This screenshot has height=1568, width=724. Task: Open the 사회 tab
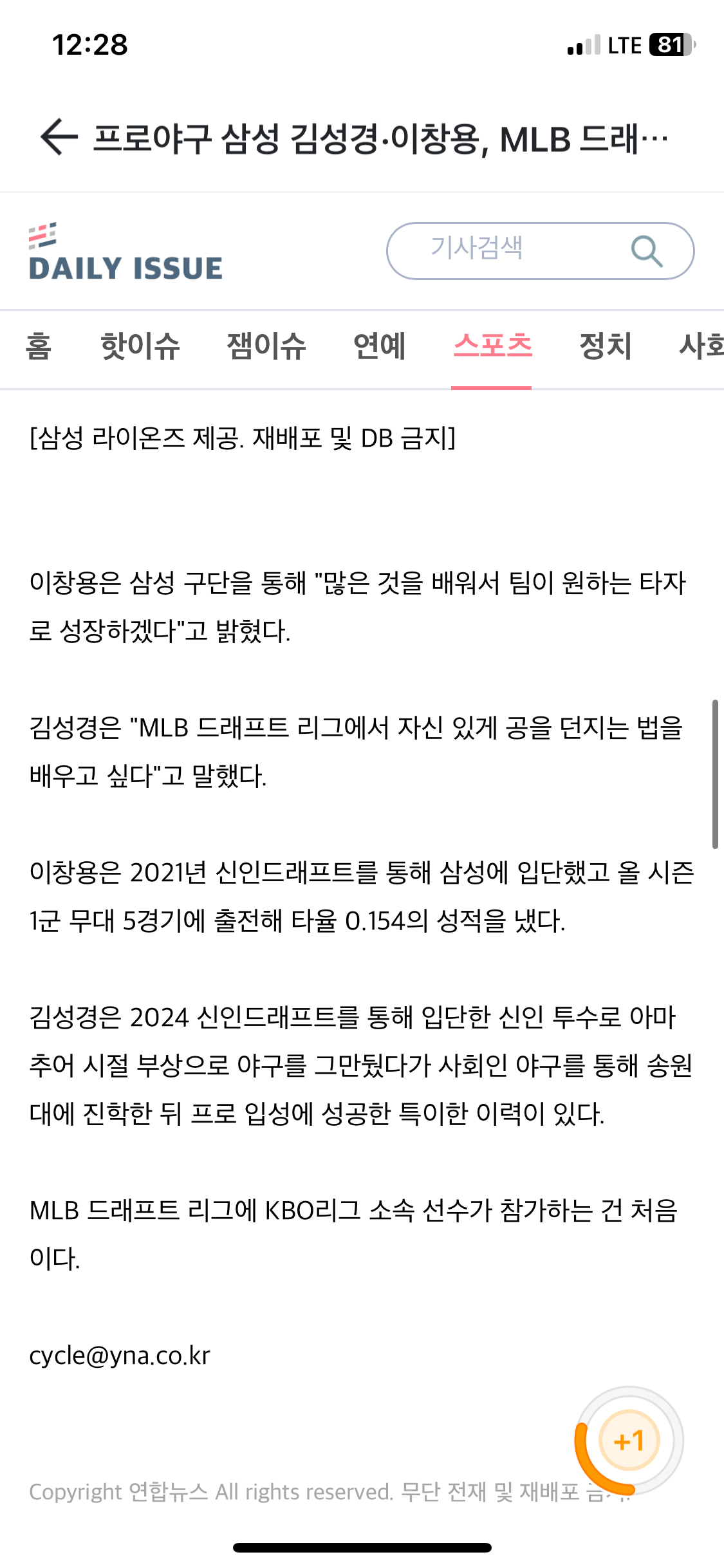[x=701, y=347]
